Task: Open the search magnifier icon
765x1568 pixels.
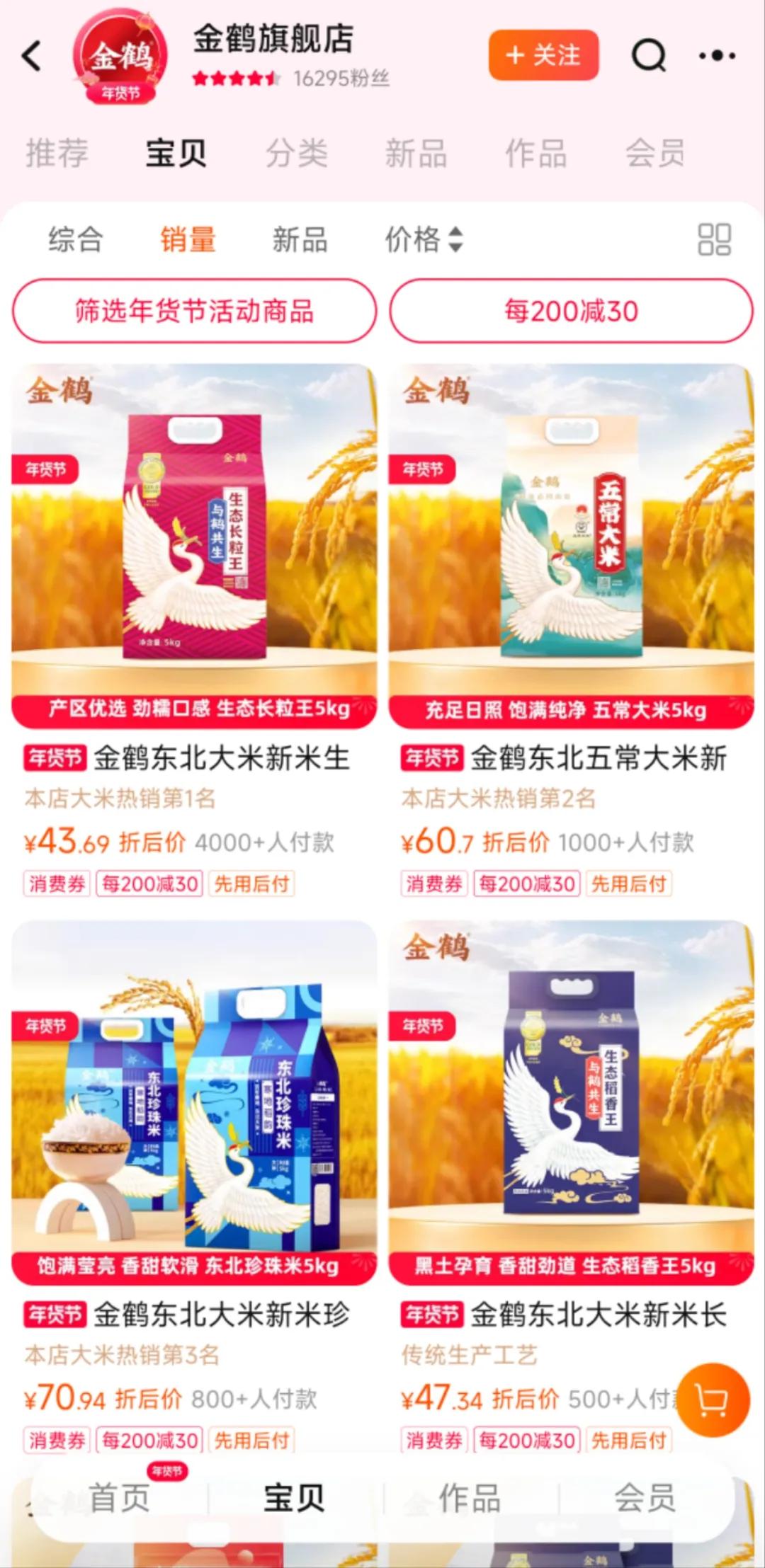Action: 649,55
